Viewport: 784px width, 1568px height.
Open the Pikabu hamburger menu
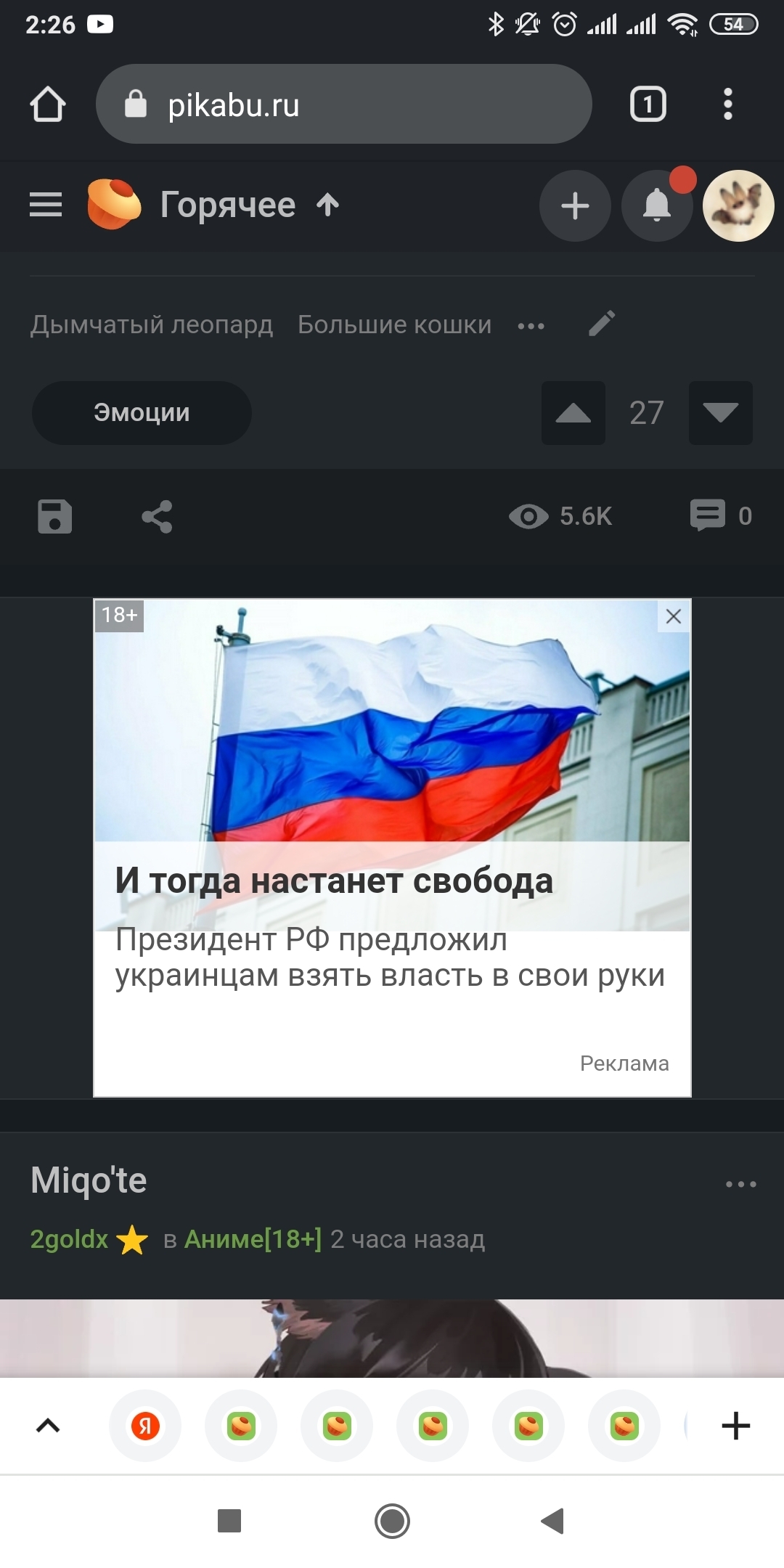pos(46,205)
